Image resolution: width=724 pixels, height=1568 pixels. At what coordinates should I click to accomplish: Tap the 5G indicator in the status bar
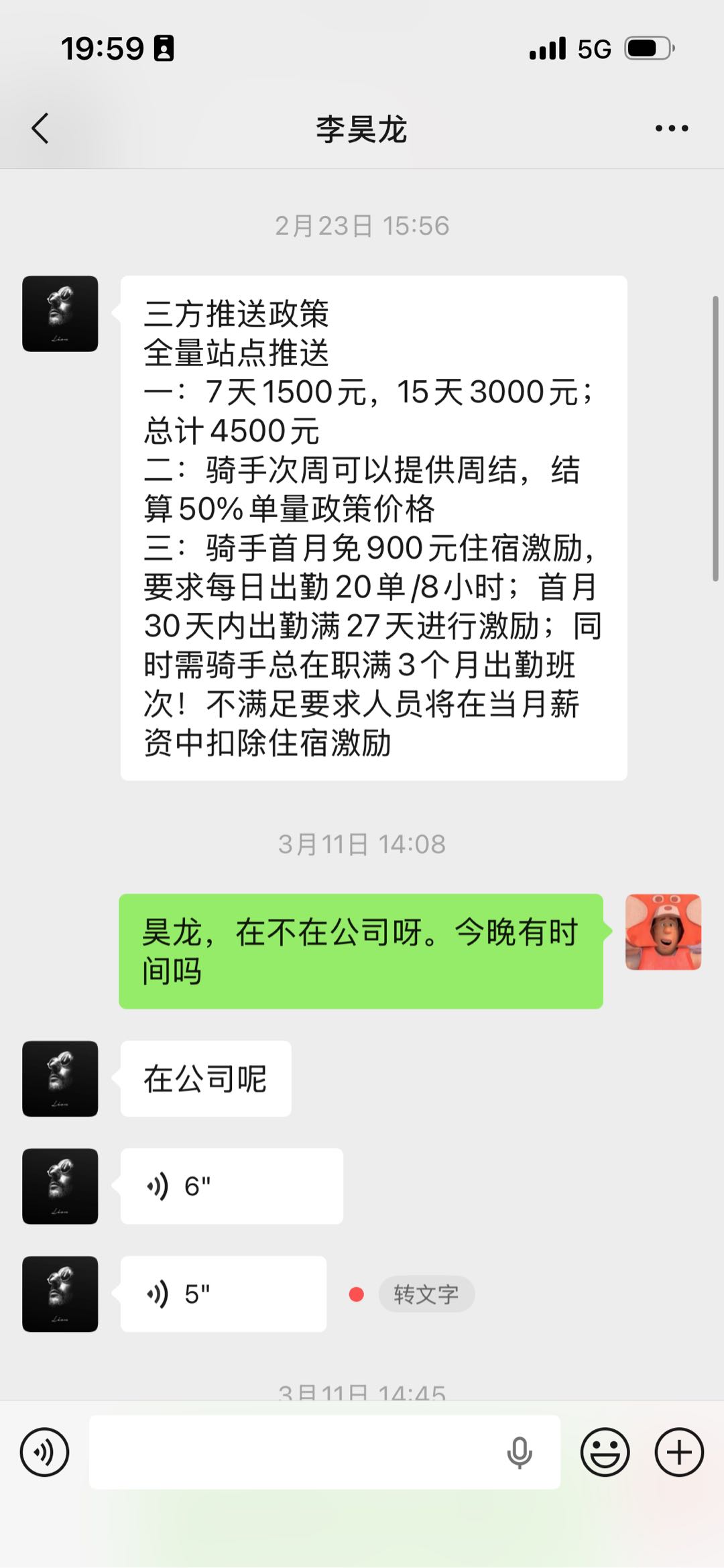[x=593, y=48]
